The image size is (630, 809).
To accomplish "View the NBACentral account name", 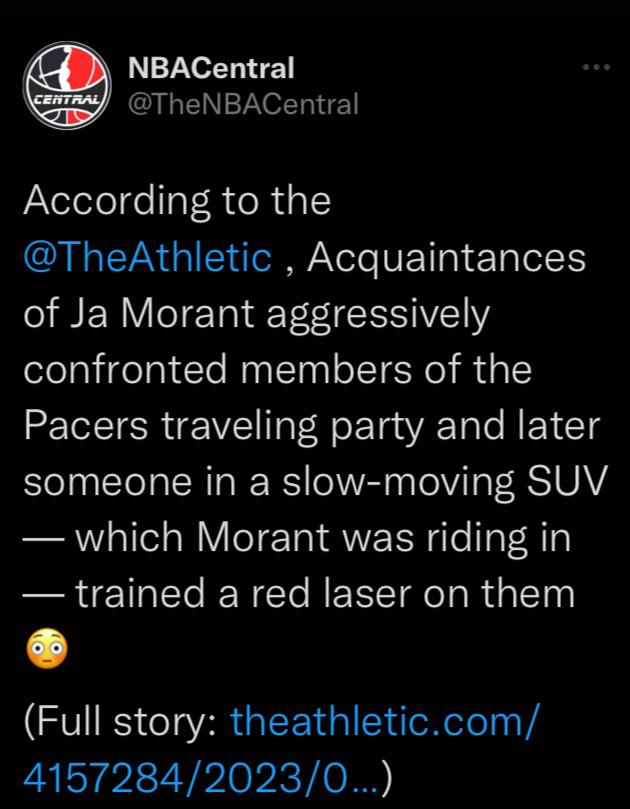I will tap(212, 69).
